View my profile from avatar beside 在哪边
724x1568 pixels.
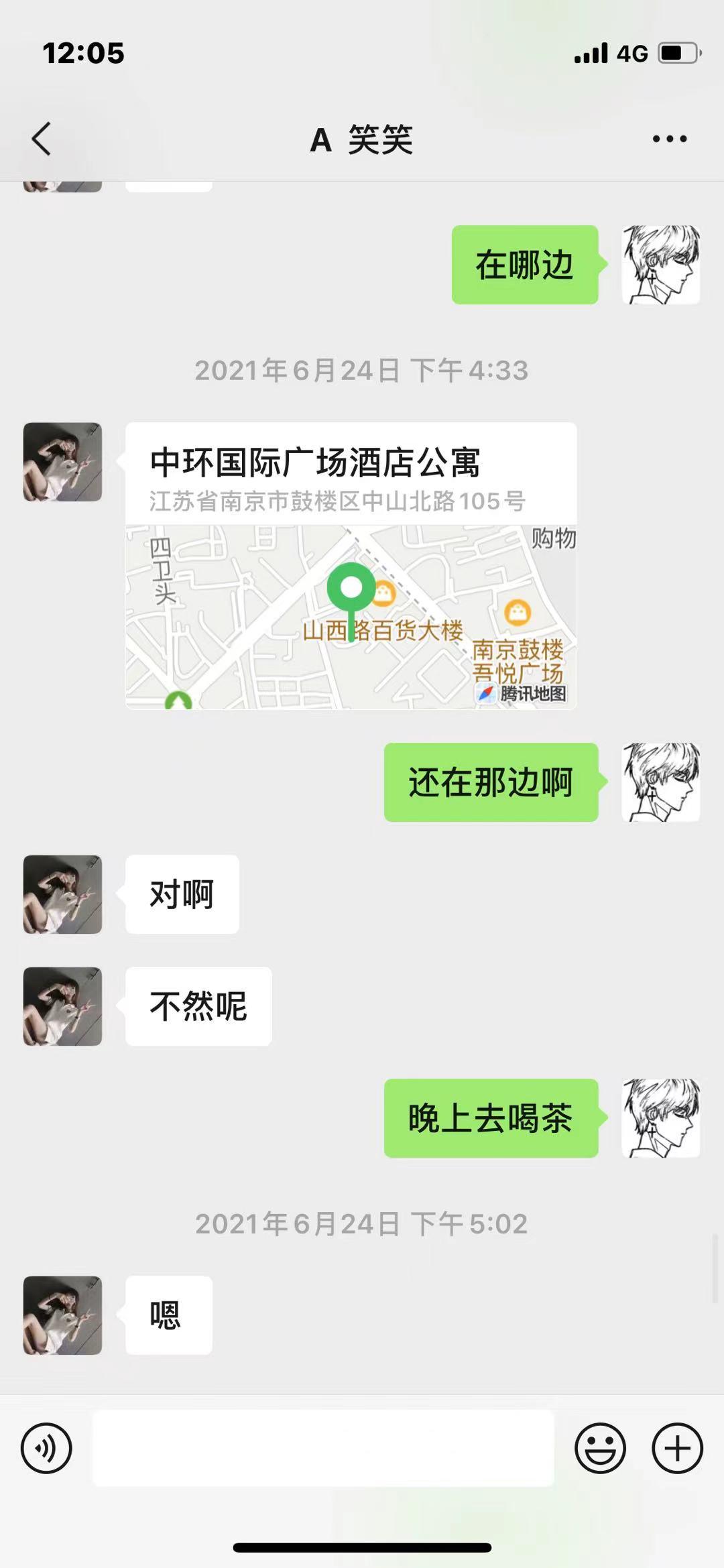coord(661,265)
